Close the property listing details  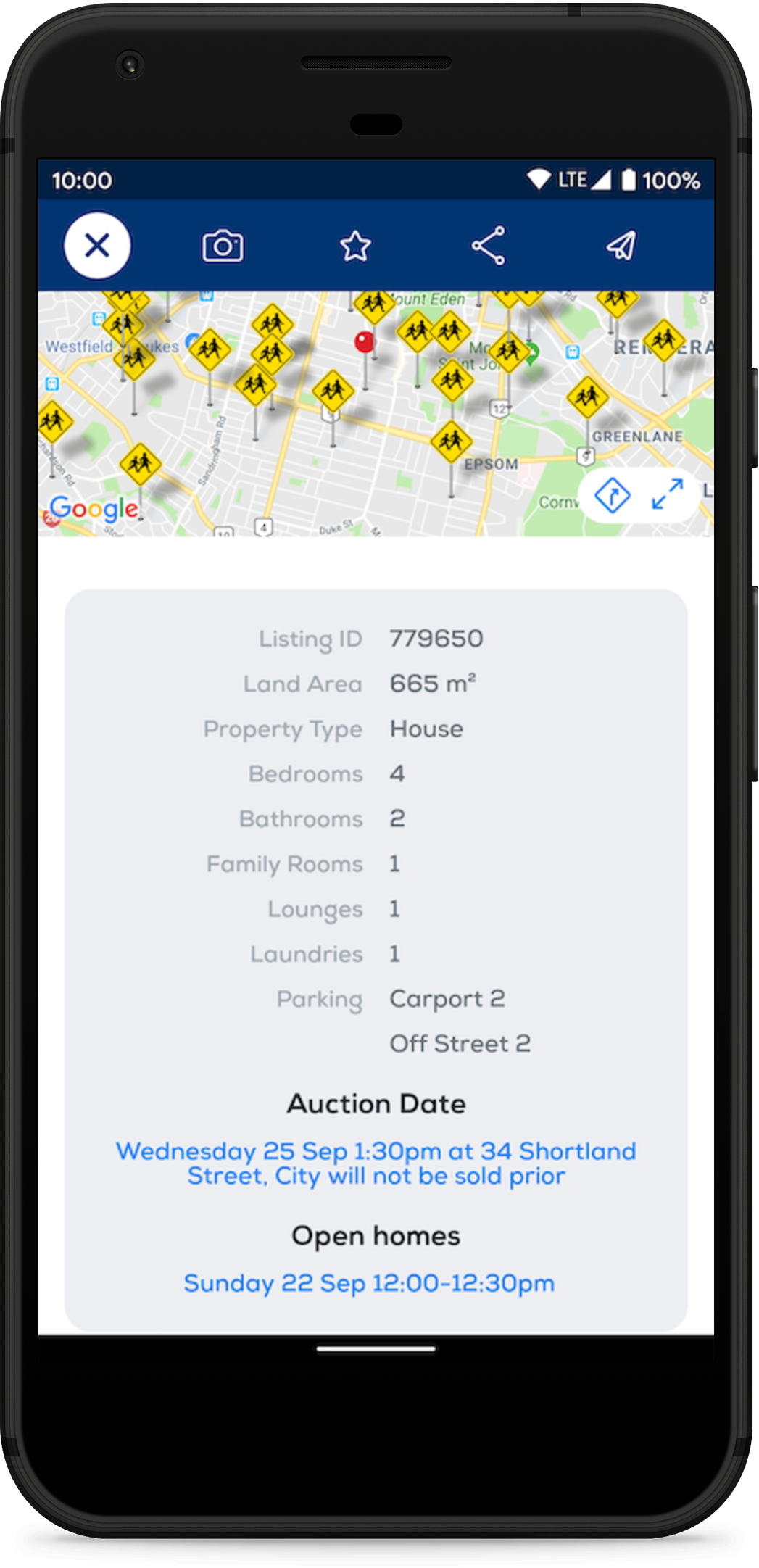(x=97, y=245)
